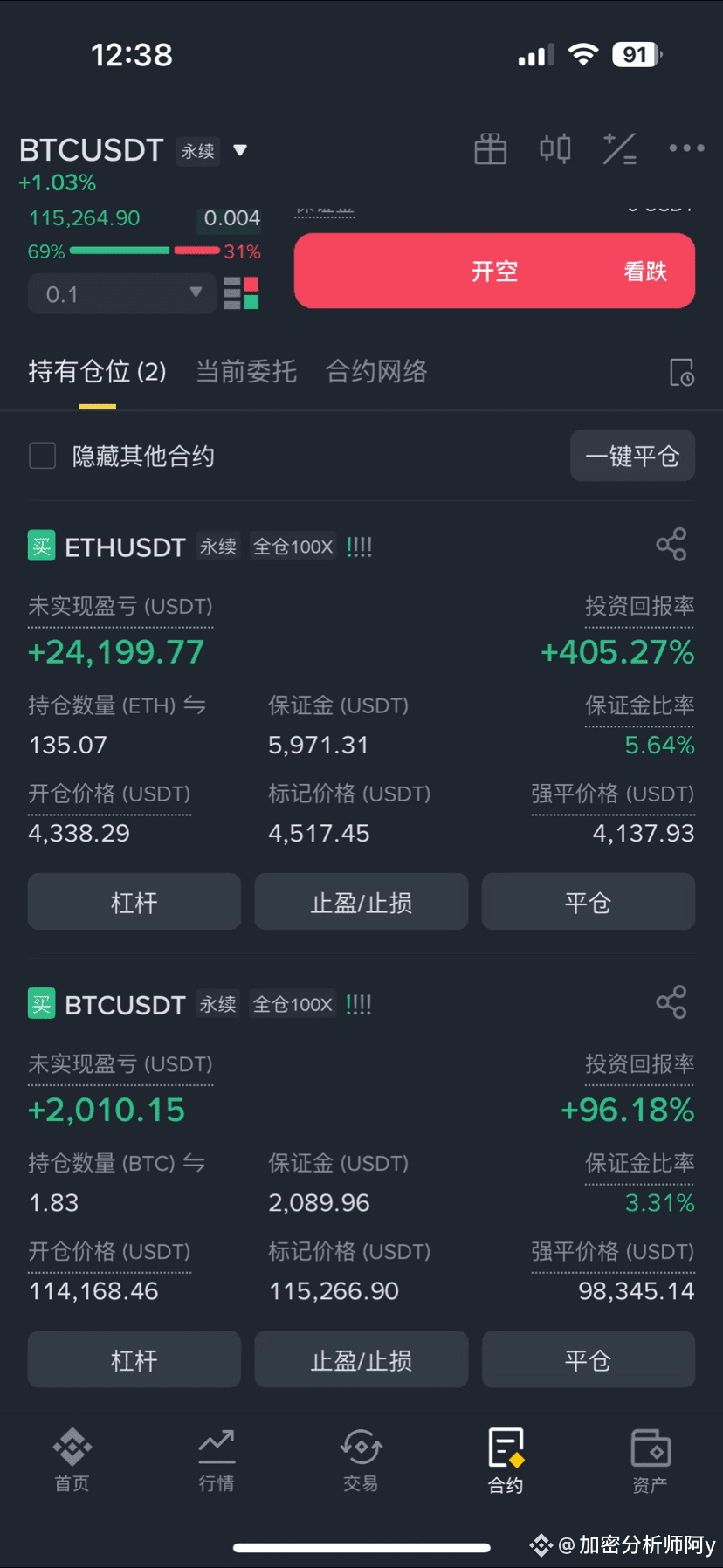Tap the red 开空 看跌 short button
Viewport: 723px width, 1568px height.
pos(494,271)
